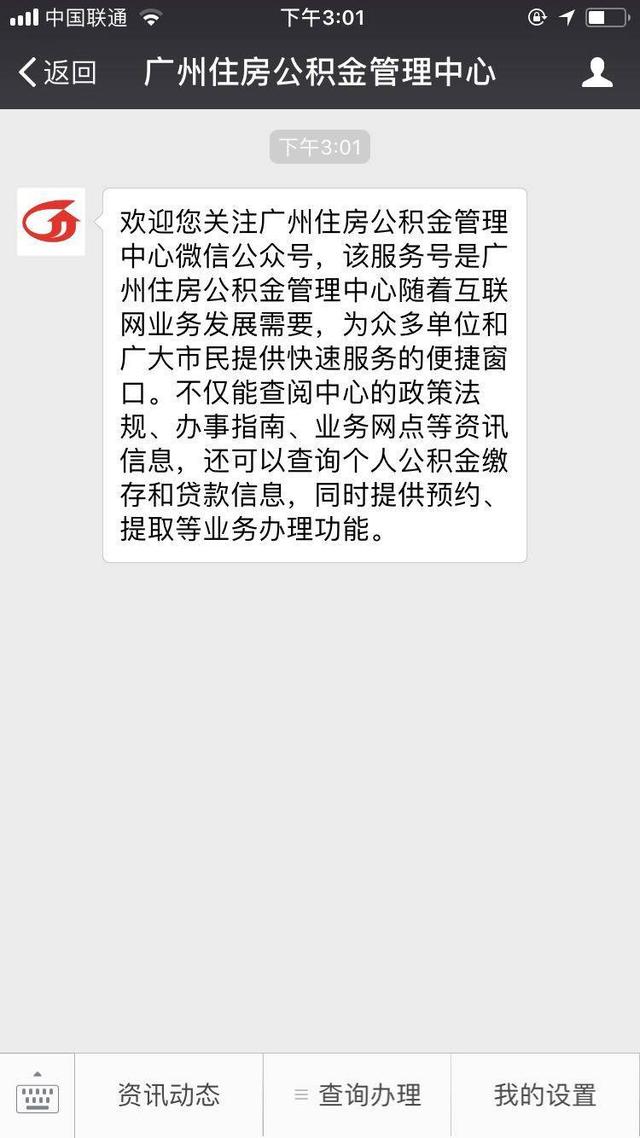This screenshot has height=1138, width=640.
Task: Expand the 查询办理 menu
Action: click(x=357, y=1095)
